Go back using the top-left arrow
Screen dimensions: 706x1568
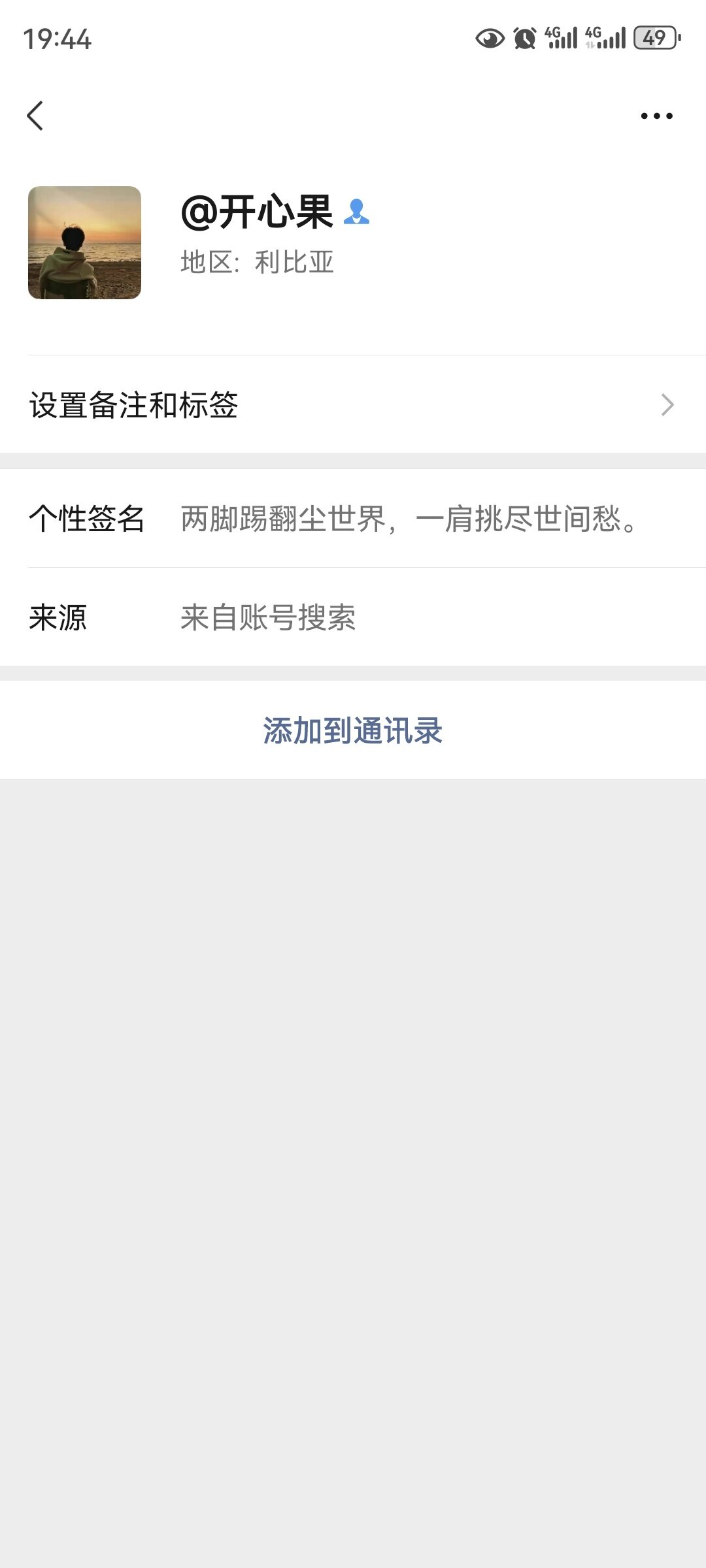[35, 116]
